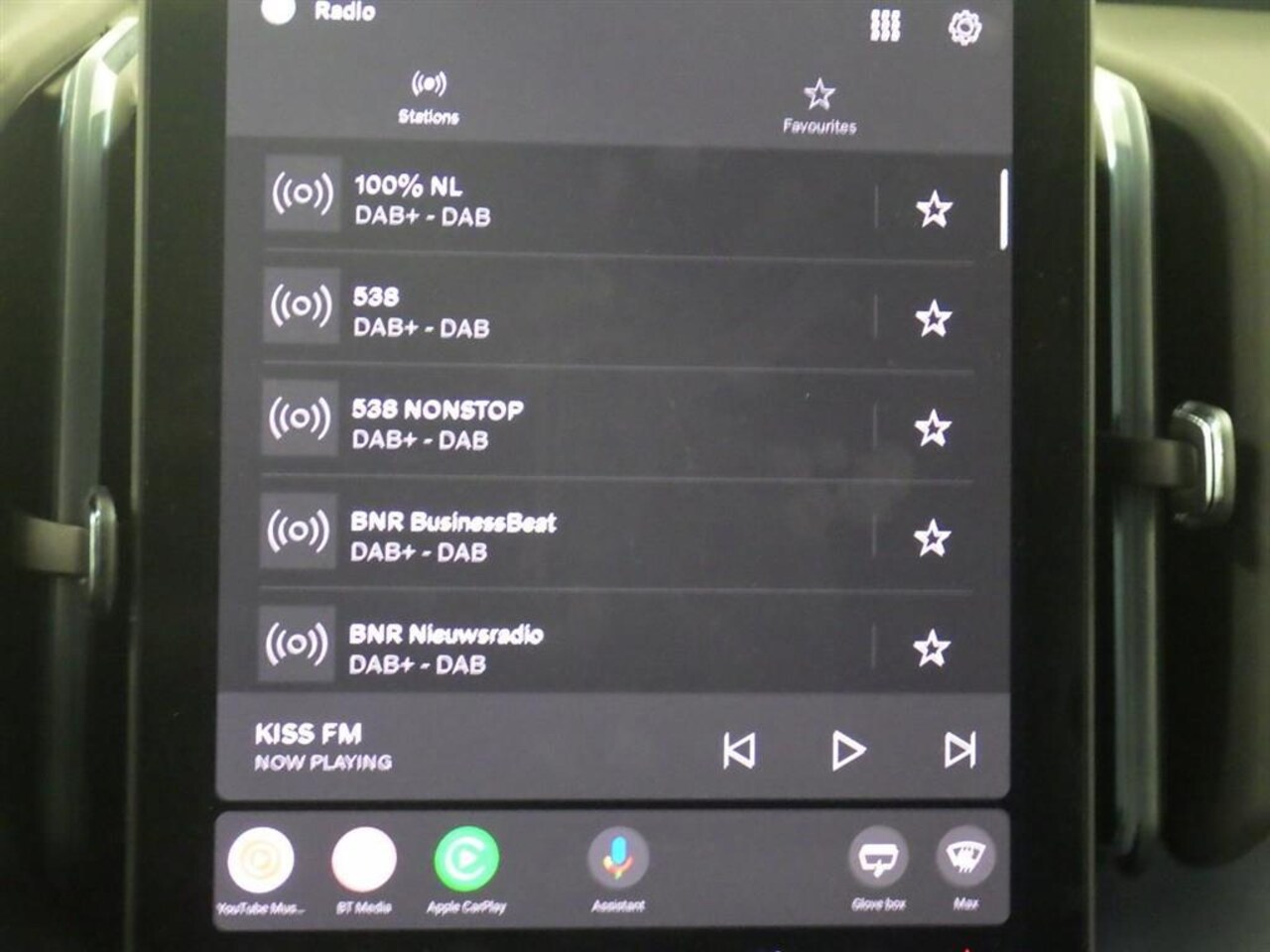1270x952 pixels.
Task: Launch Apple CarPlay
Action: click(x=466, y=860)
